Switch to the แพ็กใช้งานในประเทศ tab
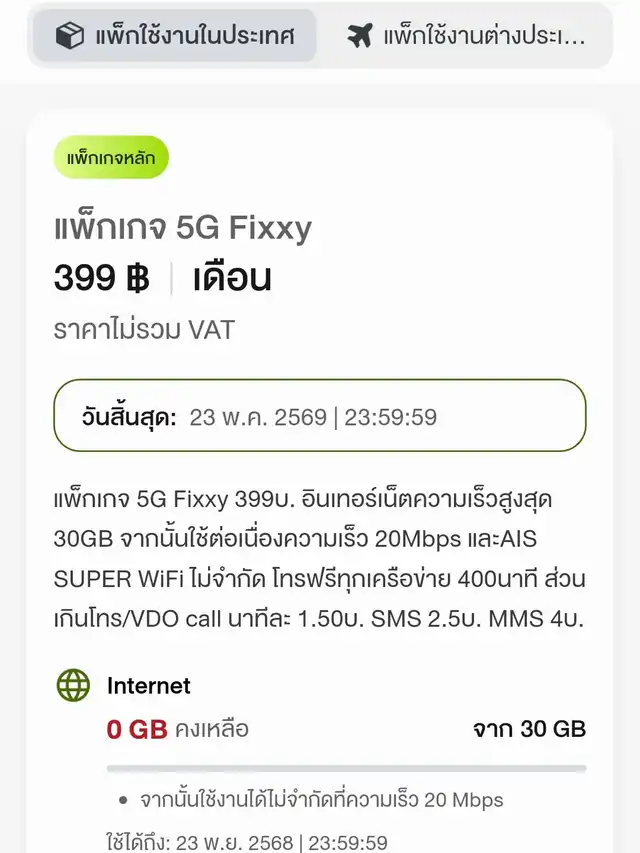Image resolution: width=640 pixels, height=853 pixels. [x=175, y=36]
